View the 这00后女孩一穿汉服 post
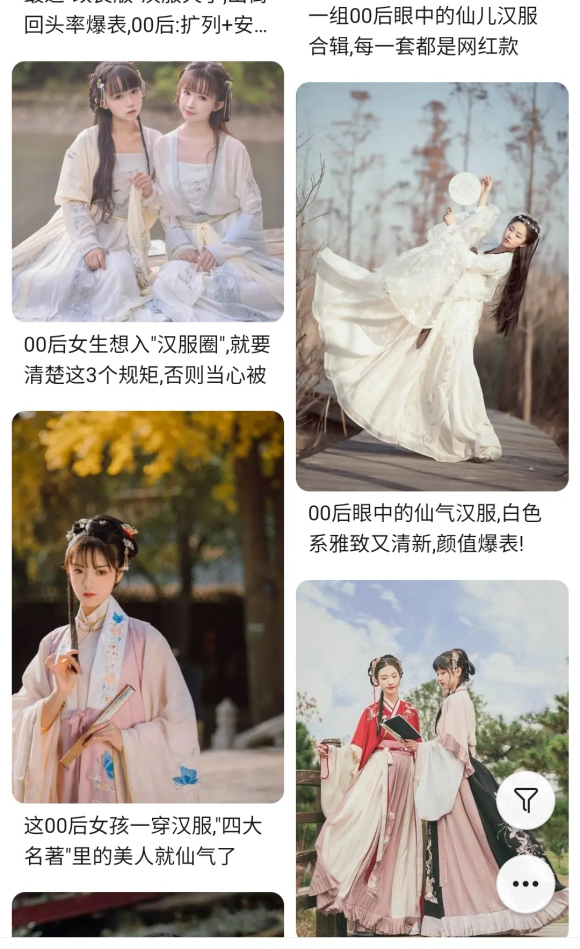Screen dimensions: 580x949 click(x=148, y=640)
